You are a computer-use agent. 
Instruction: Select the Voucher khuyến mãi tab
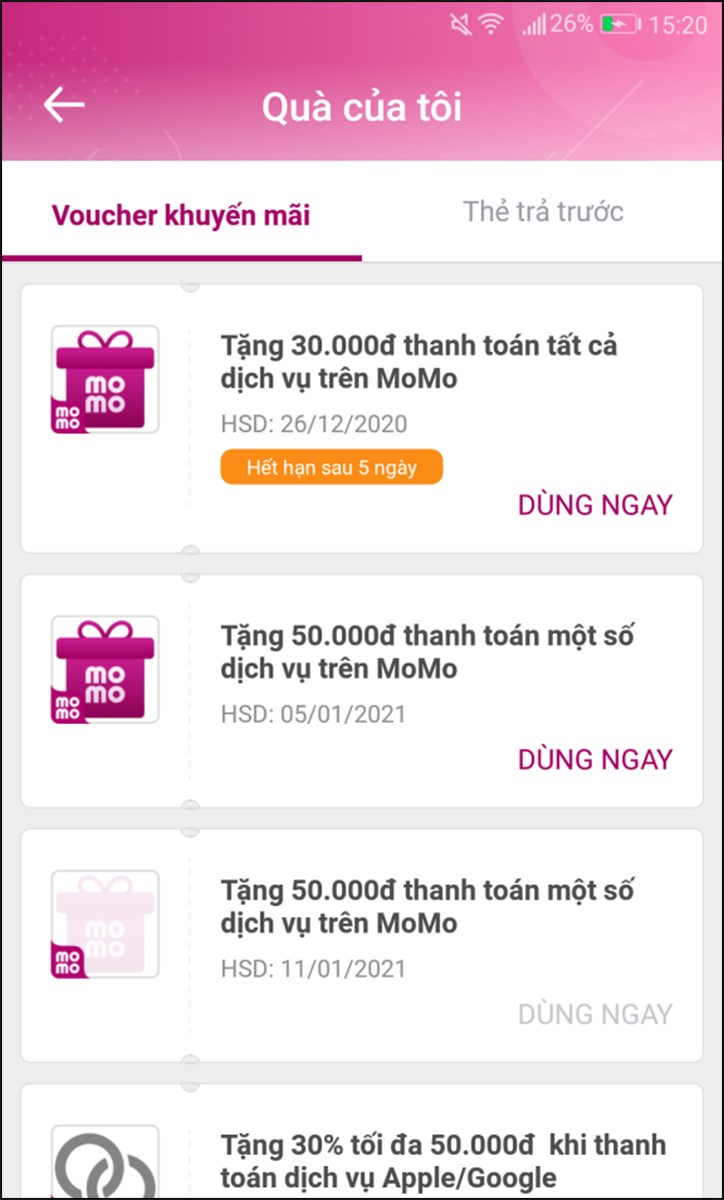pyautogui.click(x=181, y=215)
